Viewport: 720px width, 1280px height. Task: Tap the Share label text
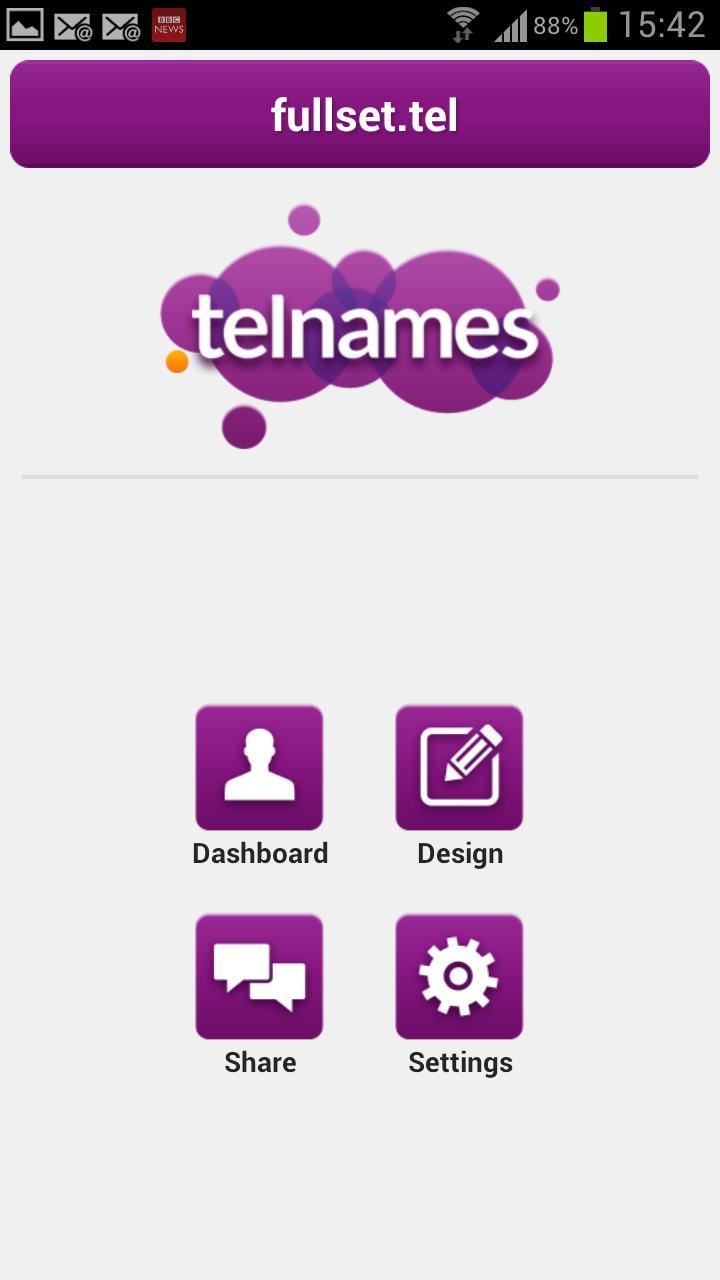260,1062
